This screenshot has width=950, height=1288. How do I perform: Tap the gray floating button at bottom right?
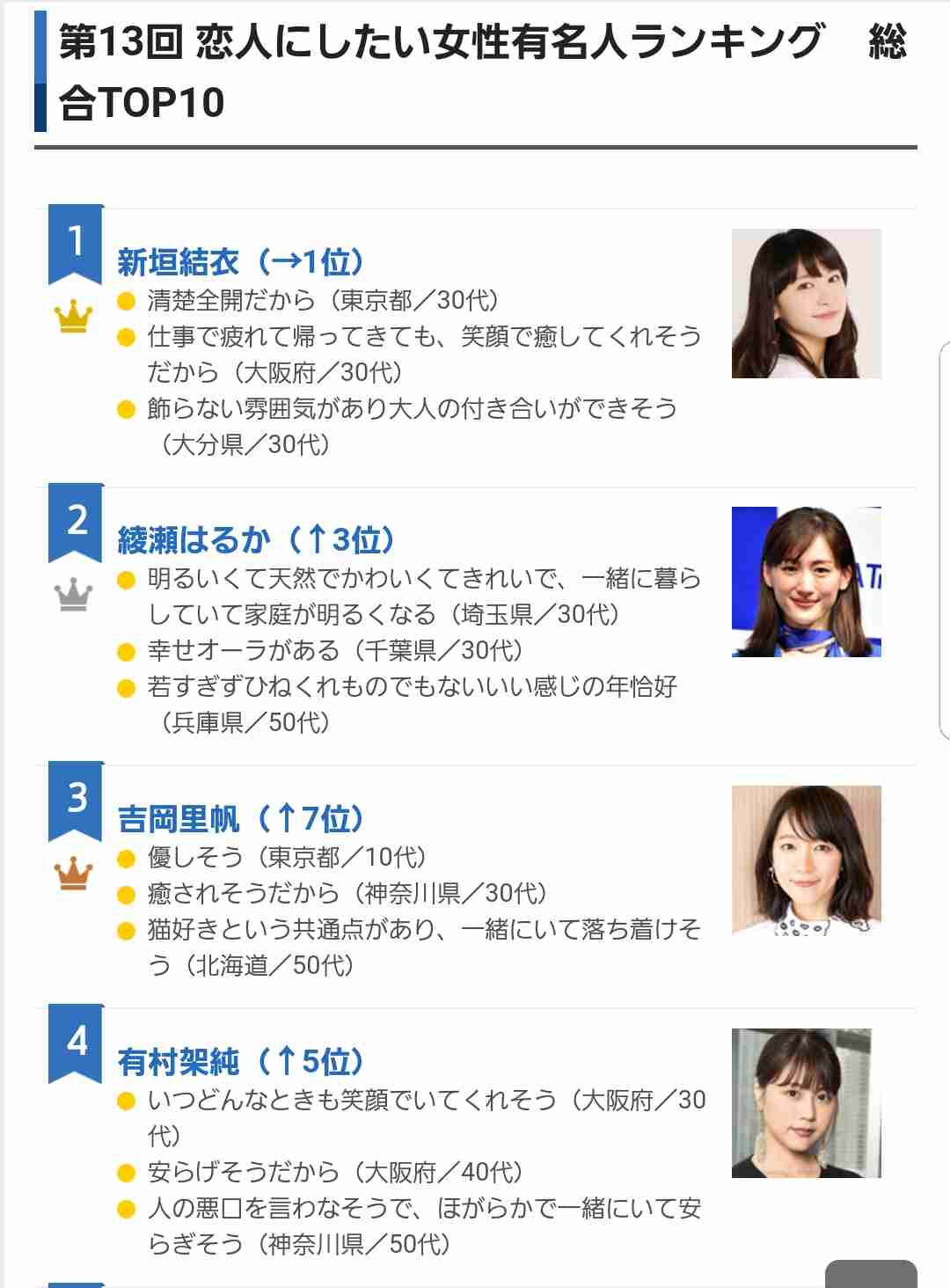pos(870,1275)
